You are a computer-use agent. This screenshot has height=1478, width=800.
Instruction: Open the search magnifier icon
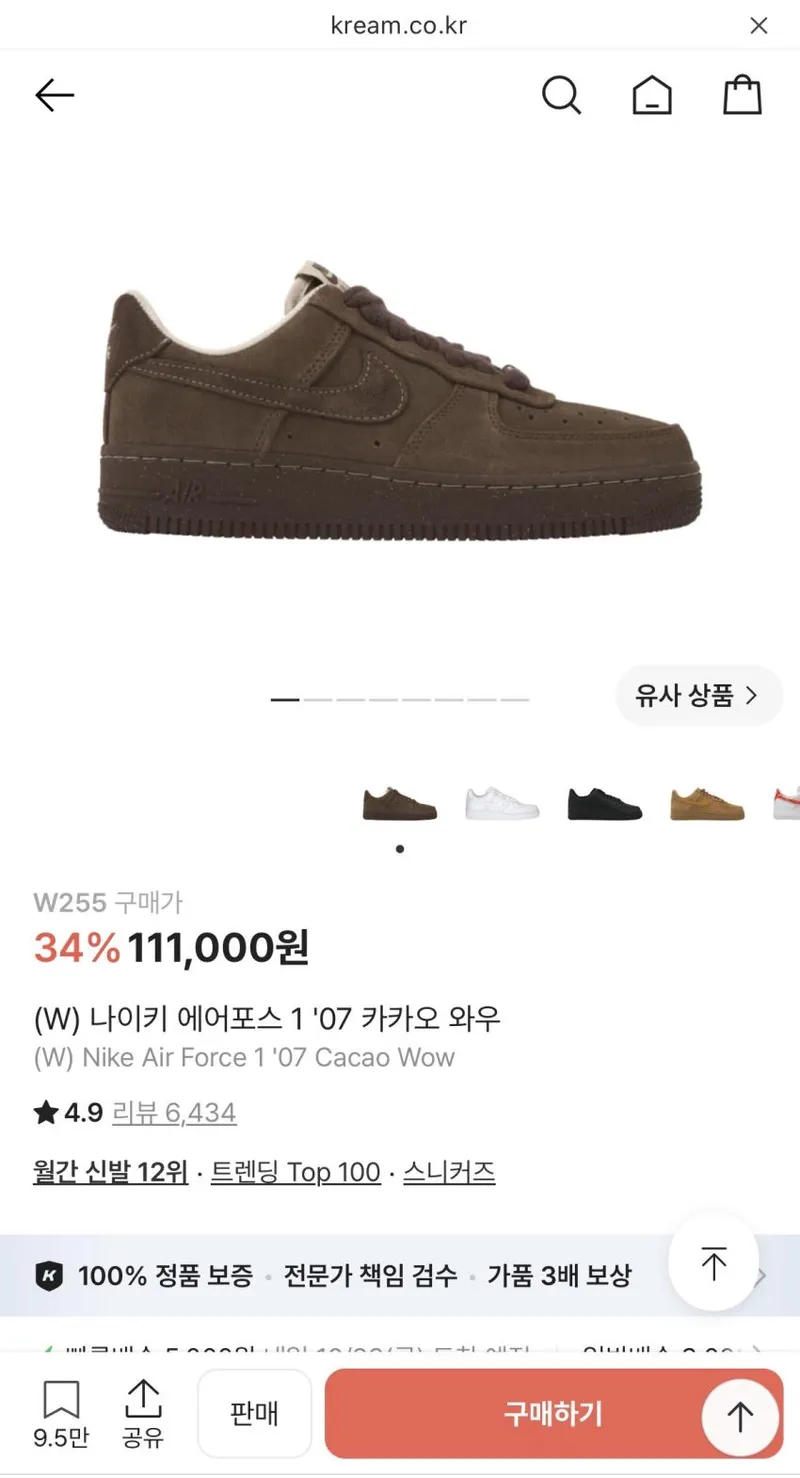[x=562, y=96]
